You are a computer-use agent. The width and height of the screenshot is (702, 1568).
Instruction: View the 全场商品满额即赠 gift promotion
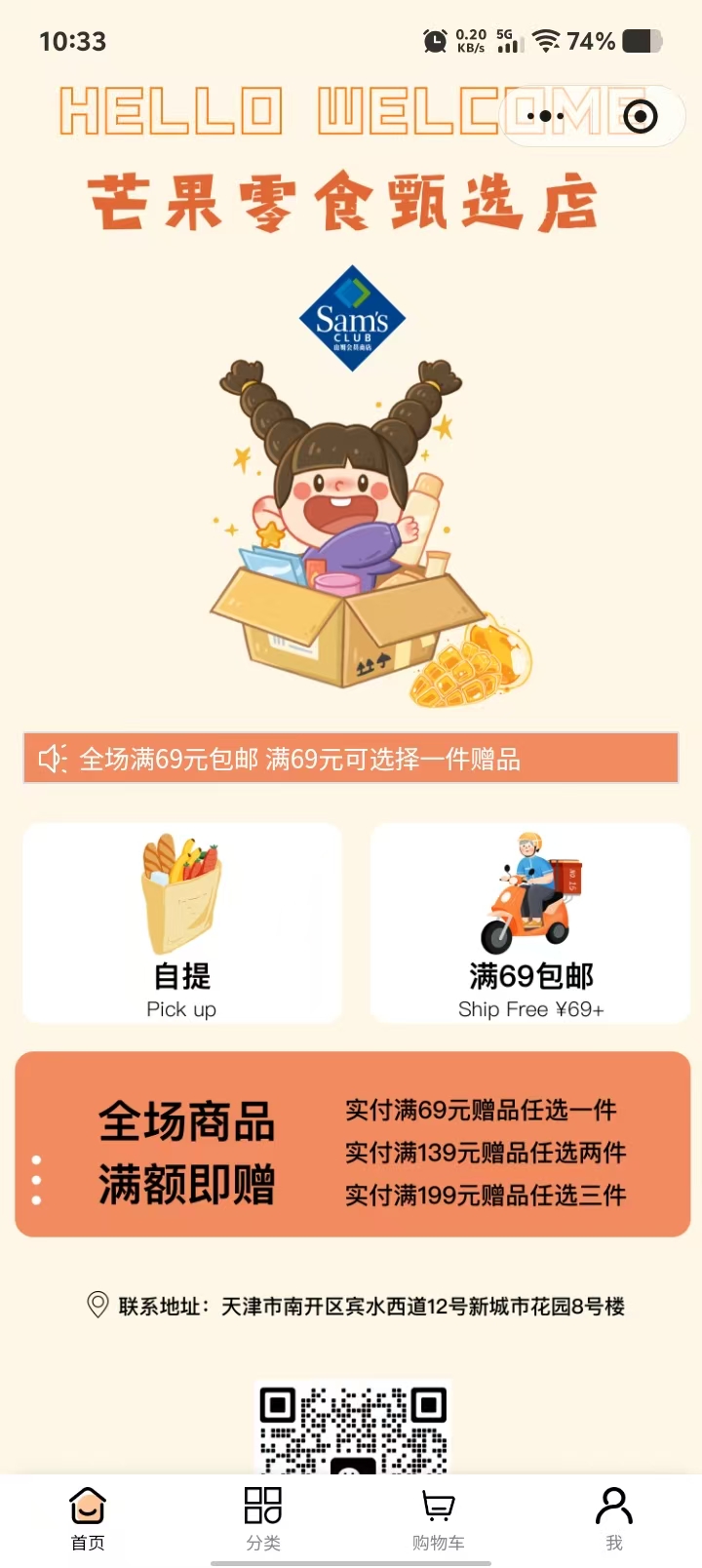tap(353, 1145)
